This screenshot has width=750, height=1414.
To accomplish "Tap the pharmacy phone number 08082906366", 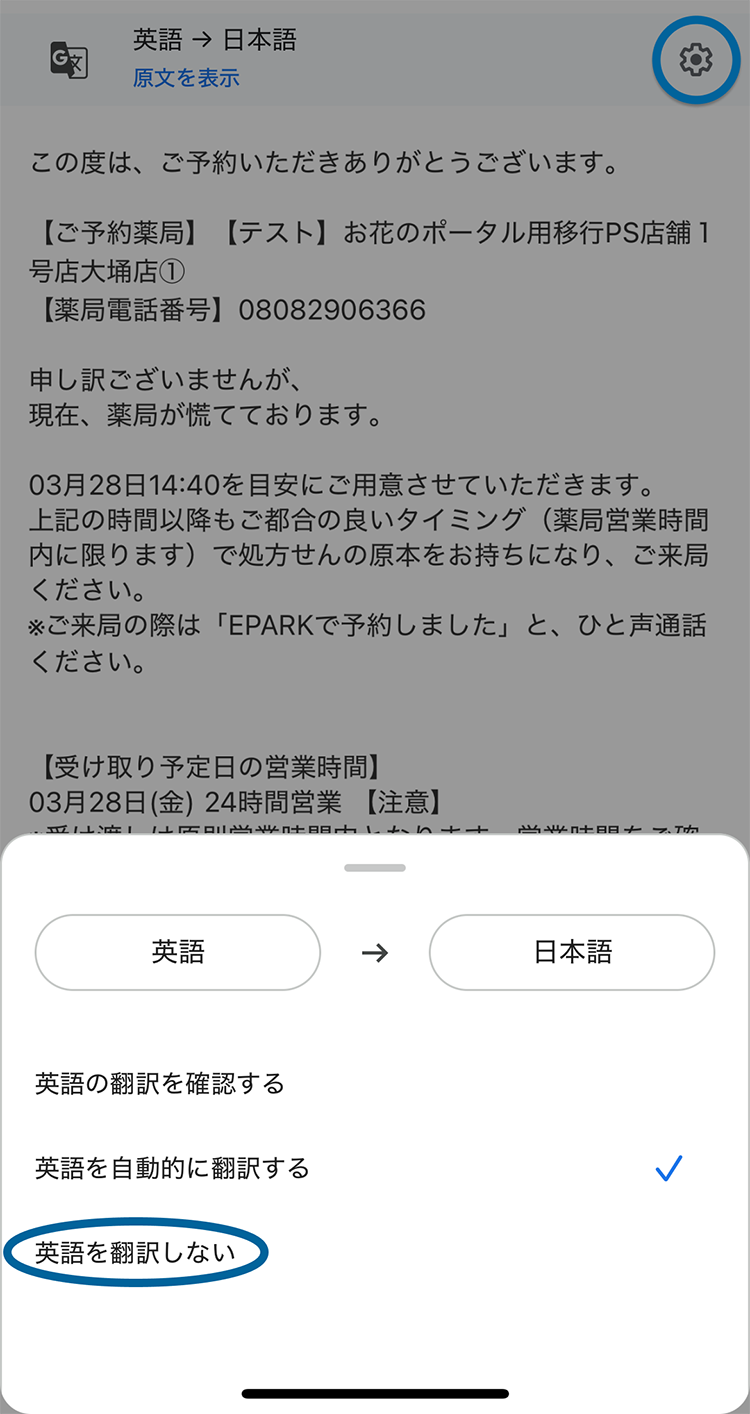I will click(x=330, y=309).
